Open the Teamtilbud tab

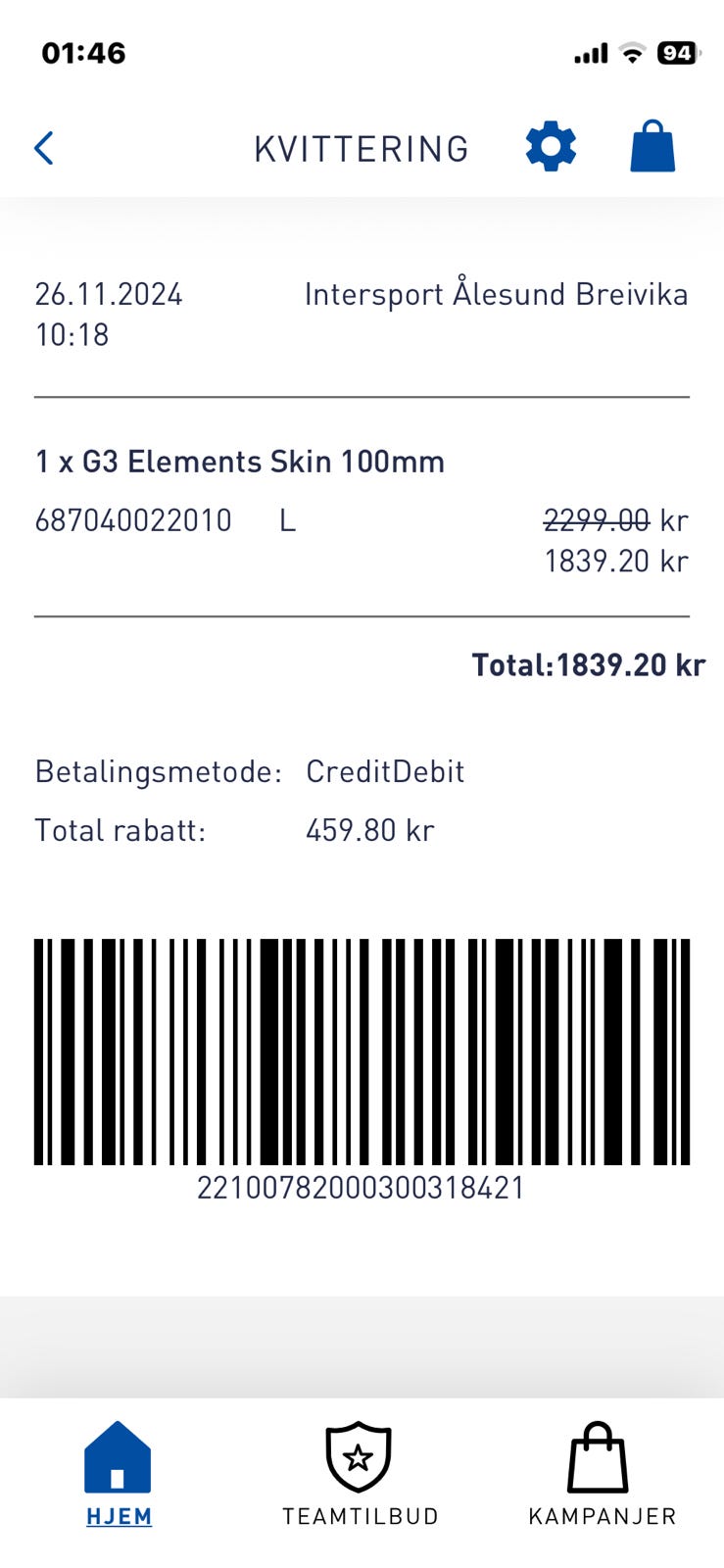pyautogui.click(x=360, y=1474)
